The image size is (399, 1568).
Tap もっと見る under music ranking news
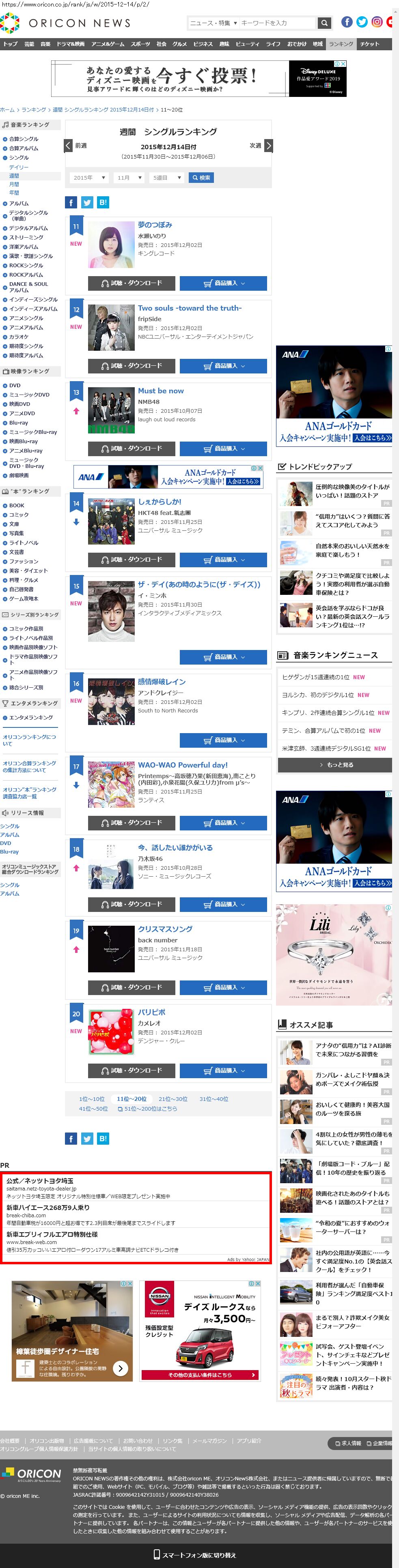click(334, 764)
